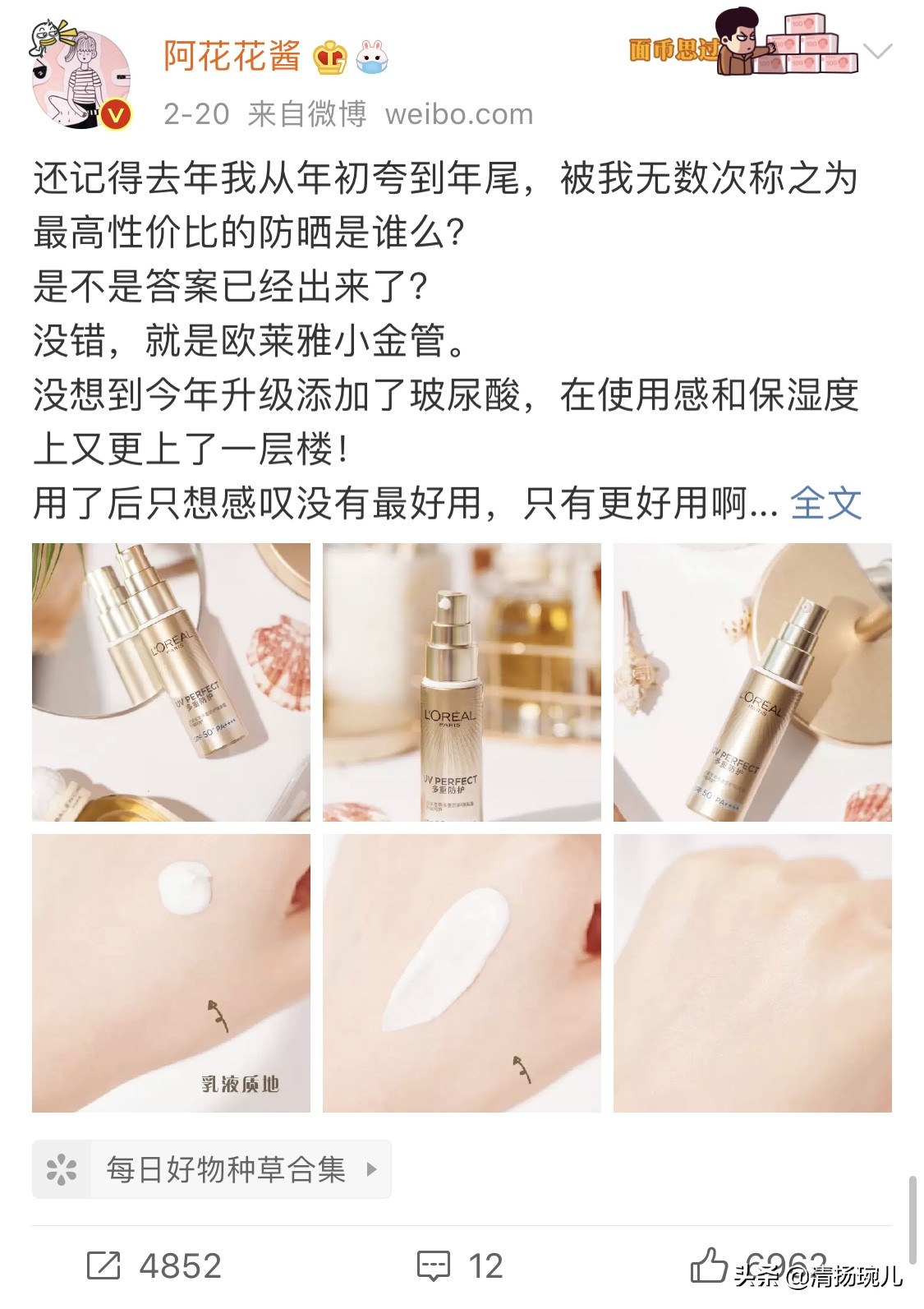The height and width of the screenshot is (1309, 924).
Task: Open the first photo with two L'Oreal bottles
Action: [171, 682]
